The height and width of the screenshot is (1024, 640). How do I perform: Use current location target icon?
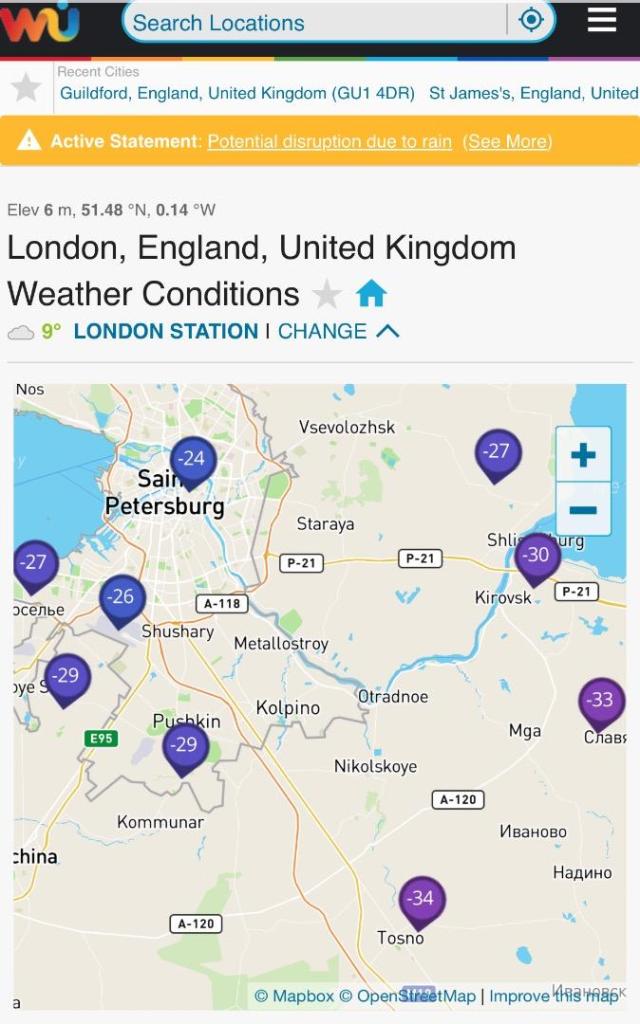point(531,21)
